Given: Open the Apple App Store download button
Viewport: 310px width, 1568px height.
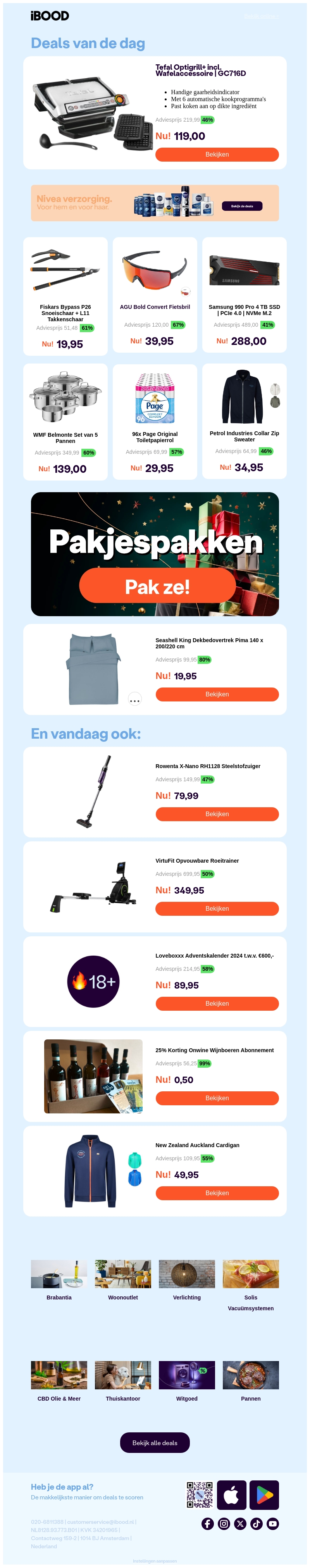Looking at the screenshot, I should [231, 1495].
